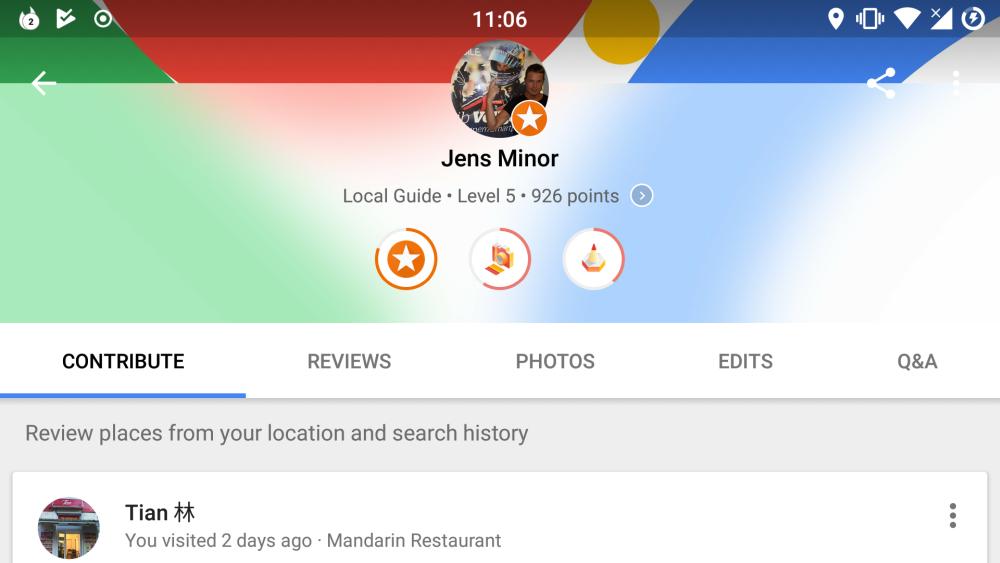Select the Contribute tab
This screenshot has height=563, width=1000.
tap(123, 361)
